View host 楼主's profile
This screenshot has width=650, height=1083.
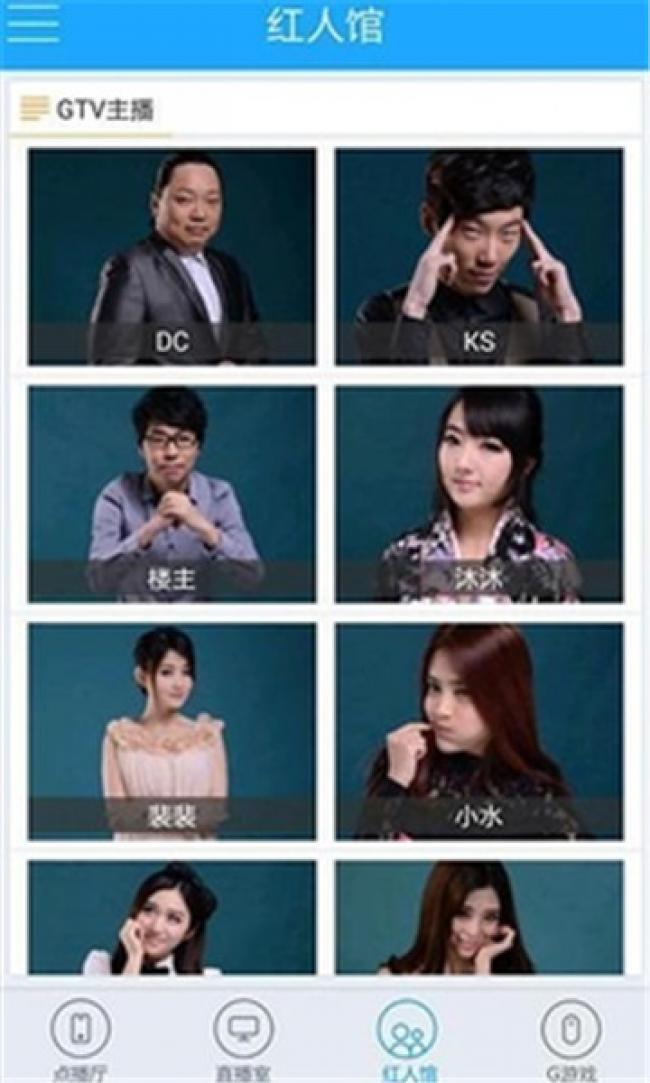[x=172, y=494]
